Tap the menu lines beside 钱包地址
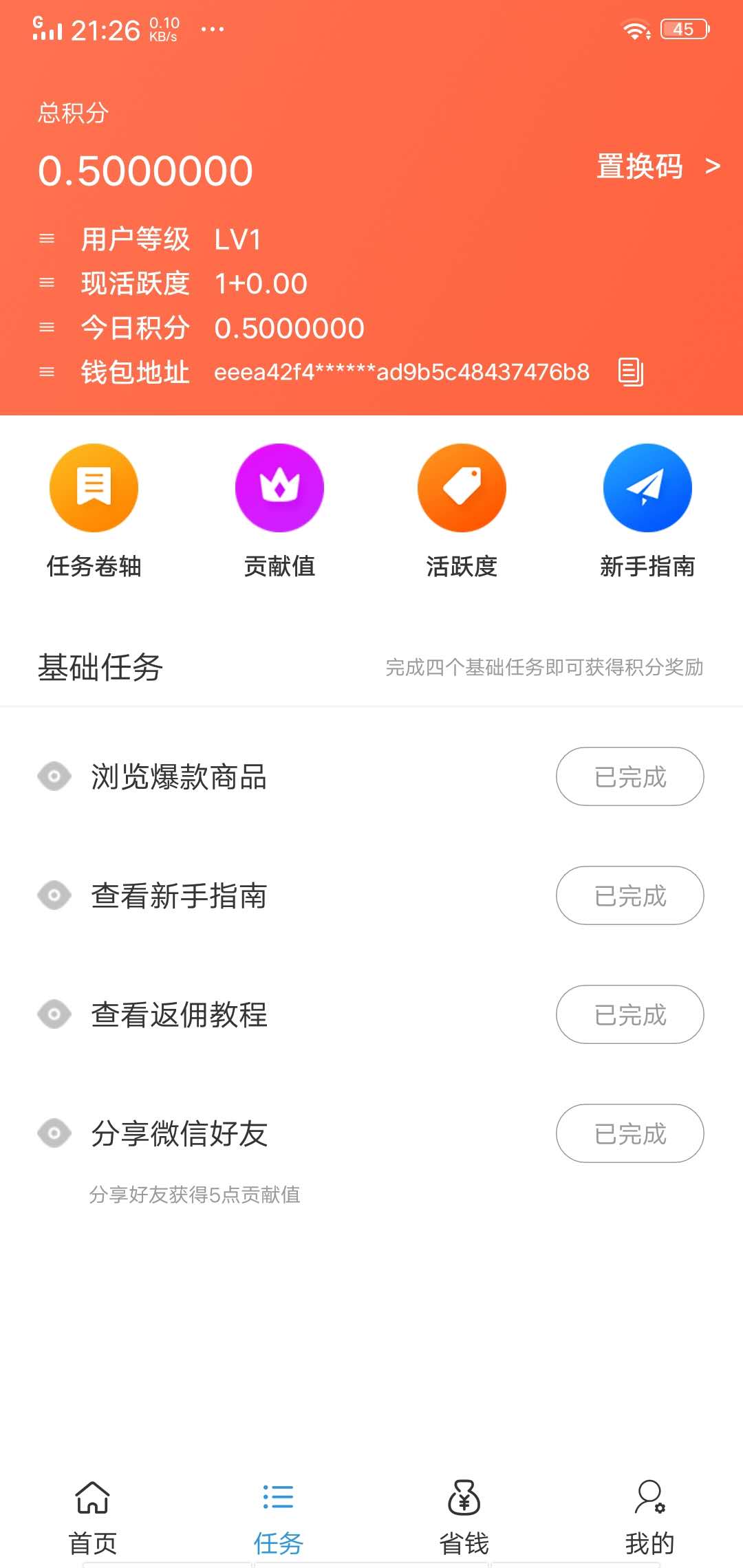This screenshot has height=1568, width=743. point(45,371)
